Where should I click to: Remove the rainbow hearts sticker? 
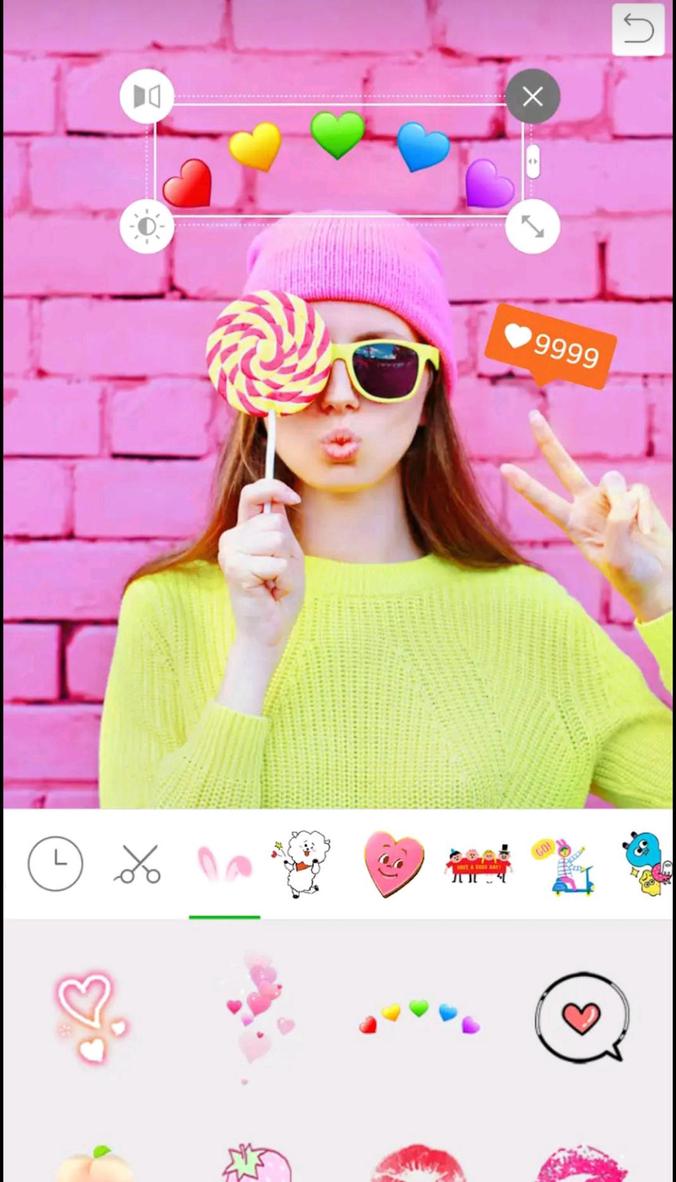click(x=532, y=97)
